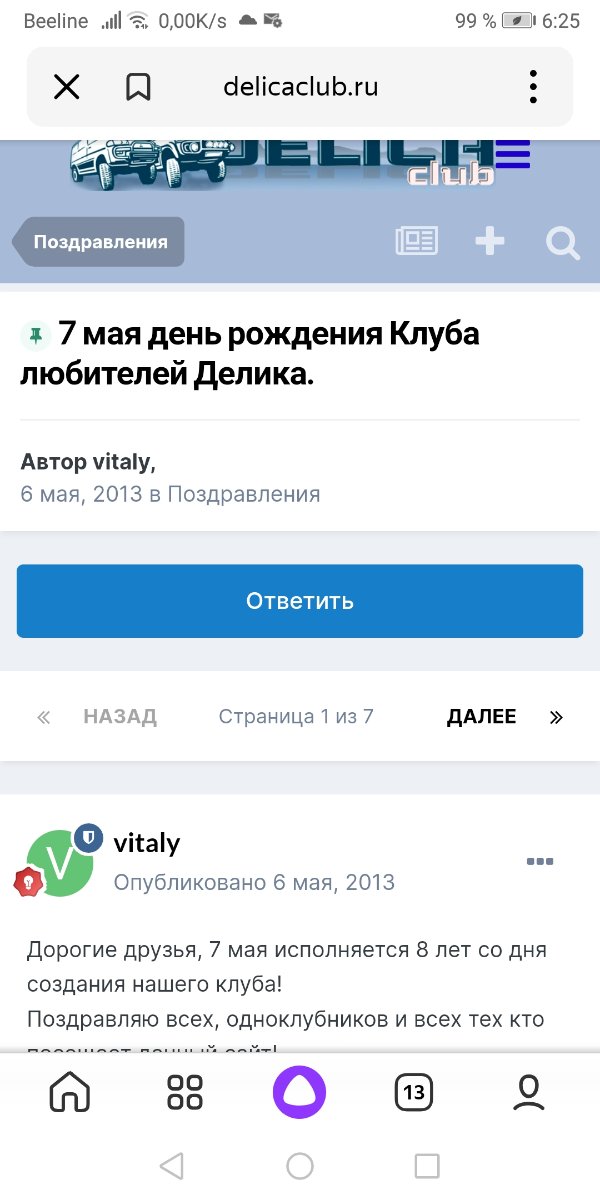The height and width of the screenshot is (1200, 600).
Task: Tap the system back button
Action: (x=172, y=1165)
